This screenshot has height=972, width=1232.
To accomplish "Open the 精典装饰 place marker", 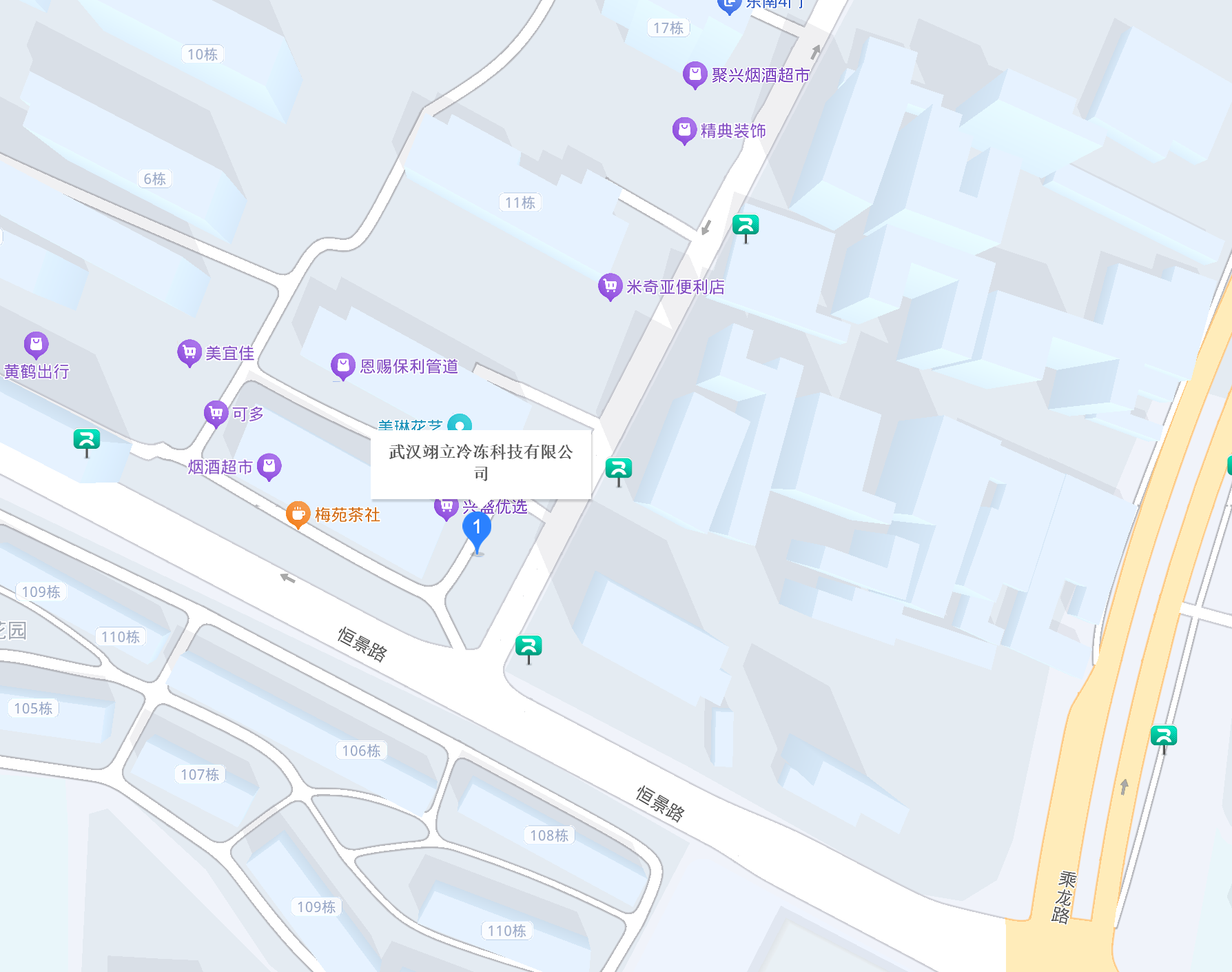I will [x=684, y=130].
